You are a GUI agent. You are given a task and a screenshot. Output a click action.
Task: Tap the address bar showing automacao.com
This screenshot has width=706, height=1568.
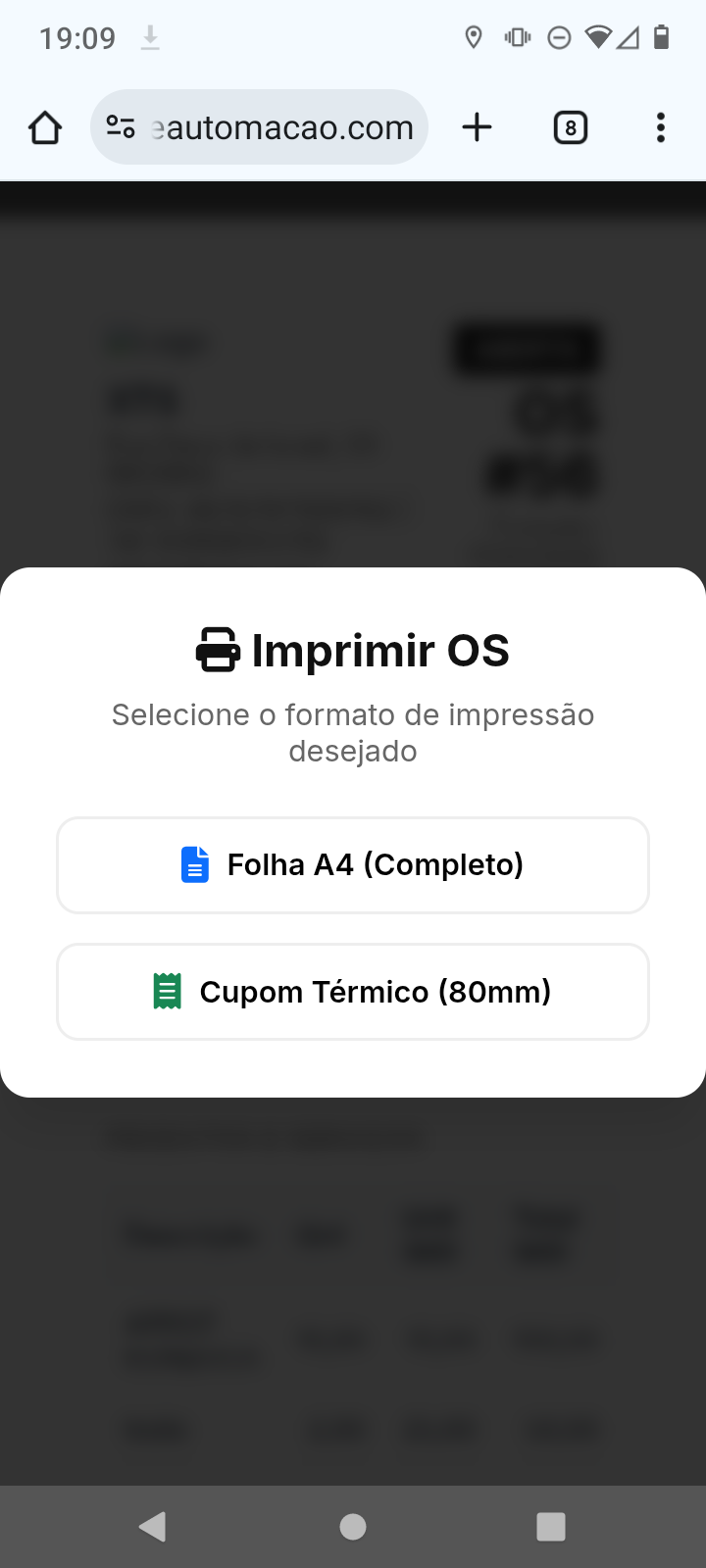click(282, 127)
